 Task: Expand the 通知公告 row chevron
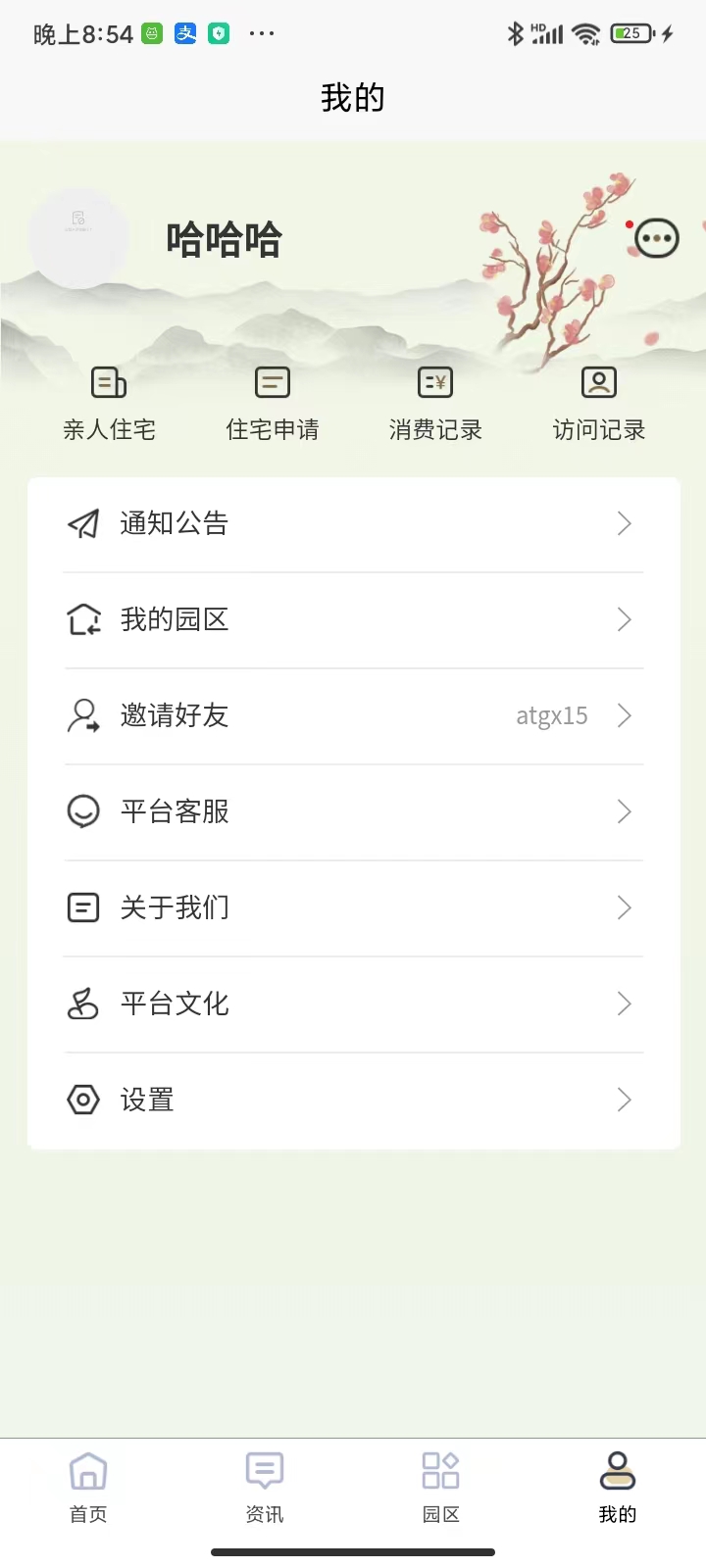[625, 523]
